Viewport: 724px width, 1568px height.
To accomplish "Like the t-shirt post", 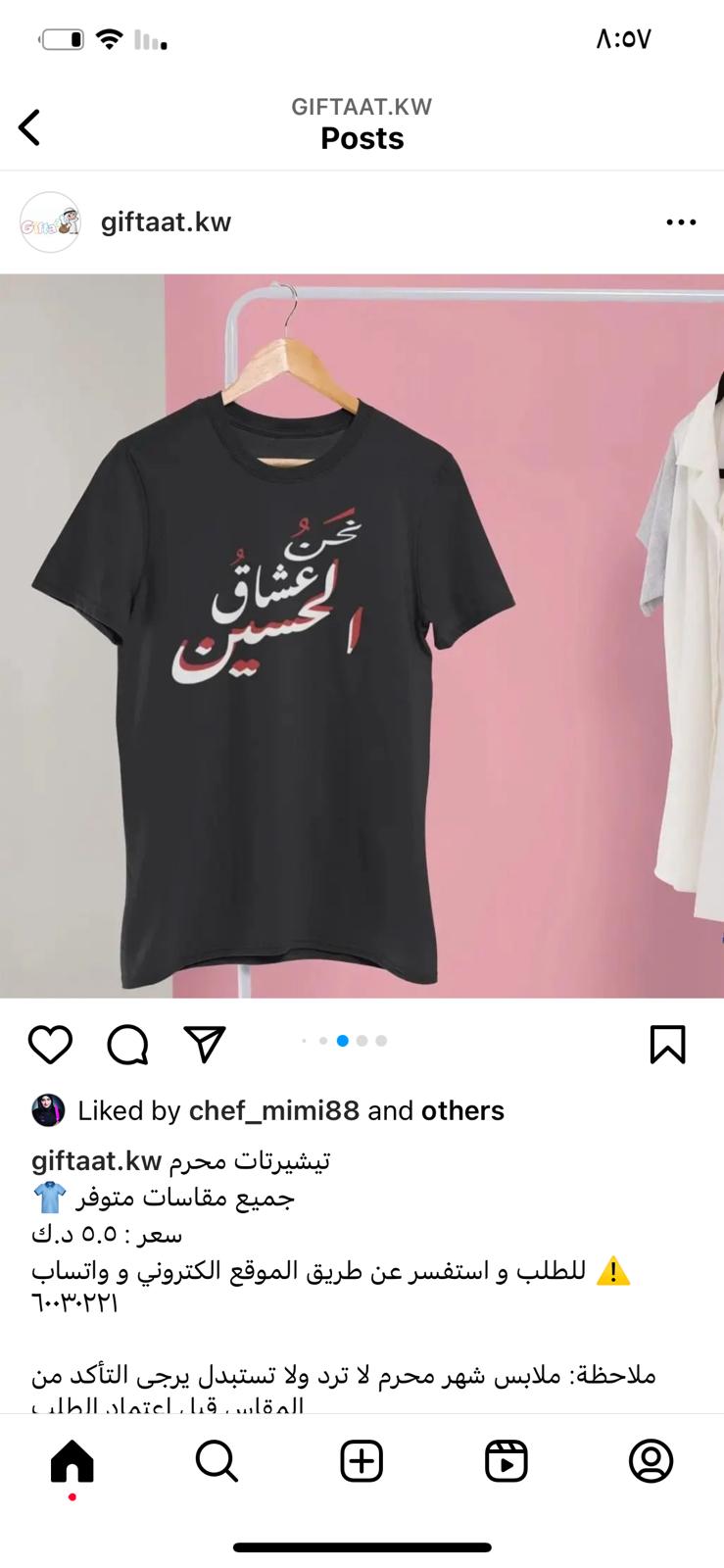I will pyautogui.click(x=50, y=1045).
